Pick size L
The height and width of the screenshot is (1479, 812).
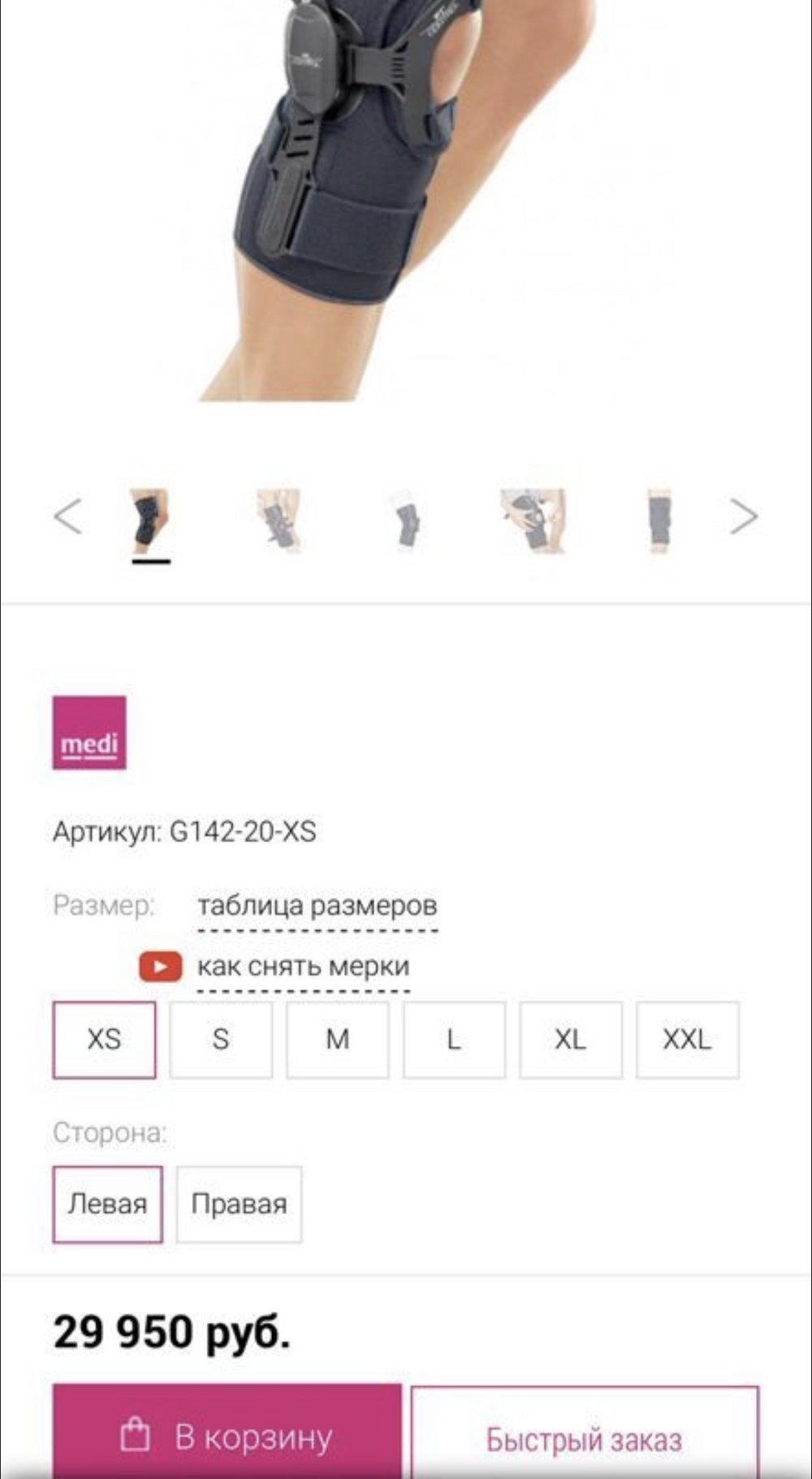[454, 1040]
